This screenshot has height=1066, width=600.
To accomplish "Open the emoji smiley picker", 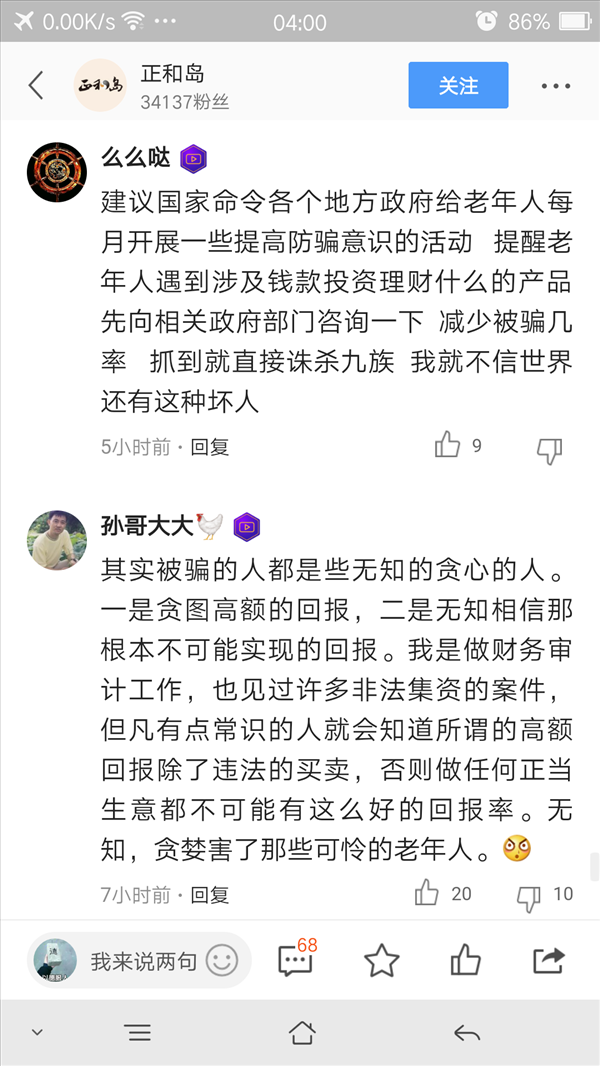I will pyautogui.click(x=222, y=961).
